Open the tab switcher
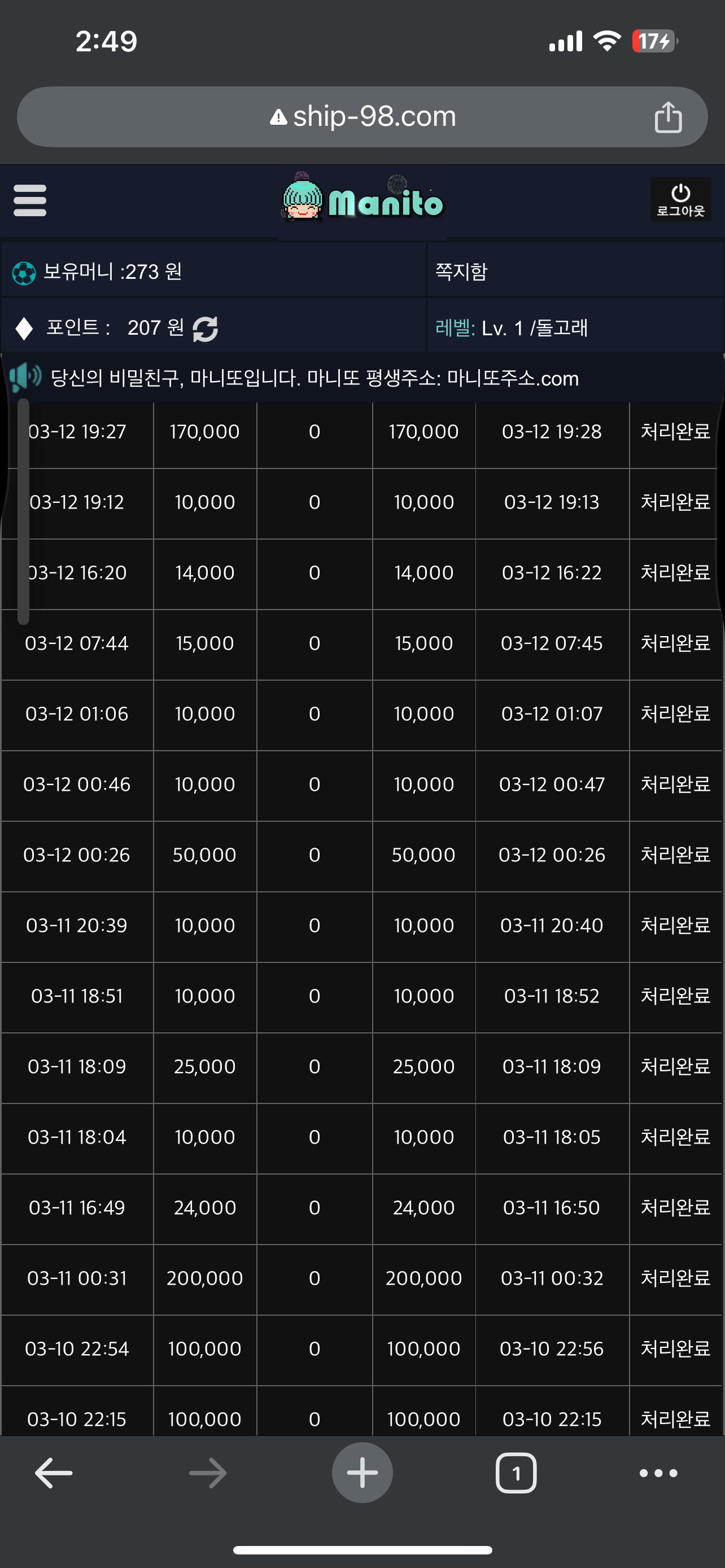 pos(516,1473)
